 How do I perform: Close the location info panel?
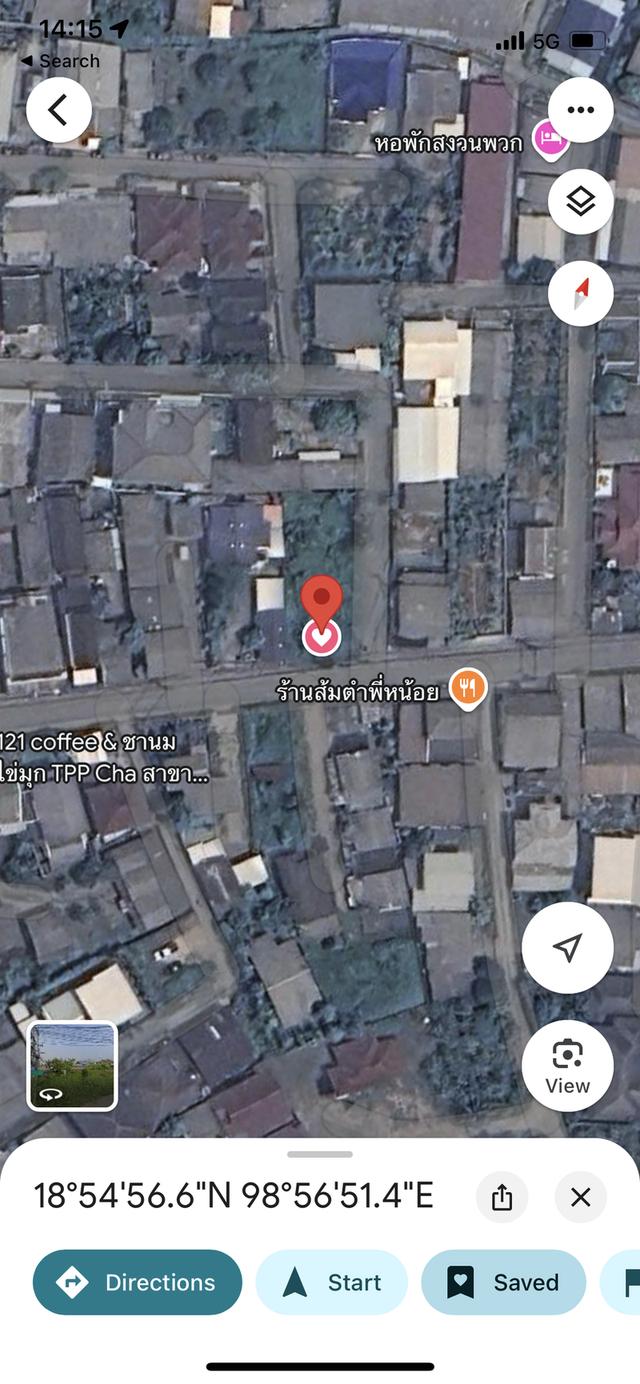tap(581, 1197)
